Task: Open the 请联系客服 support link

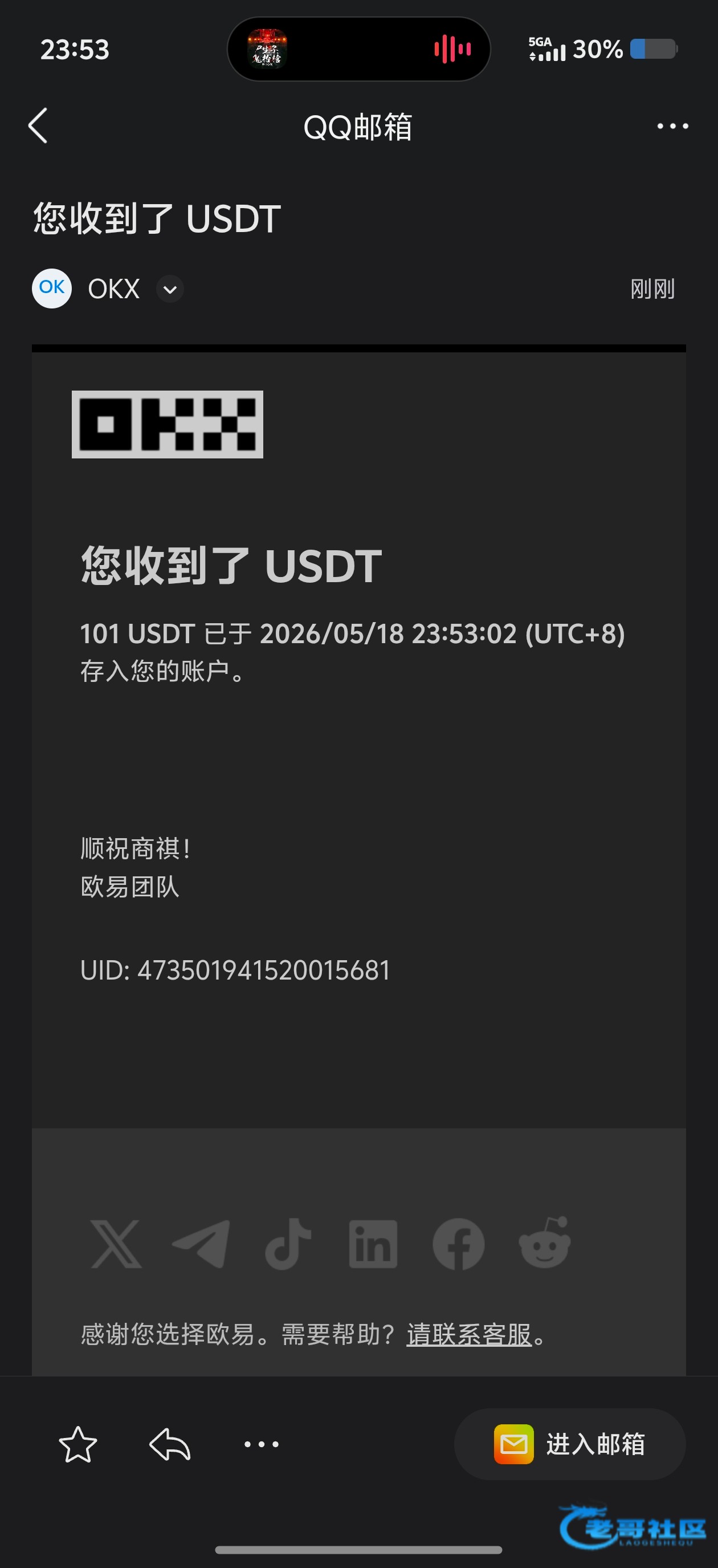Action: pos(469,1335)
